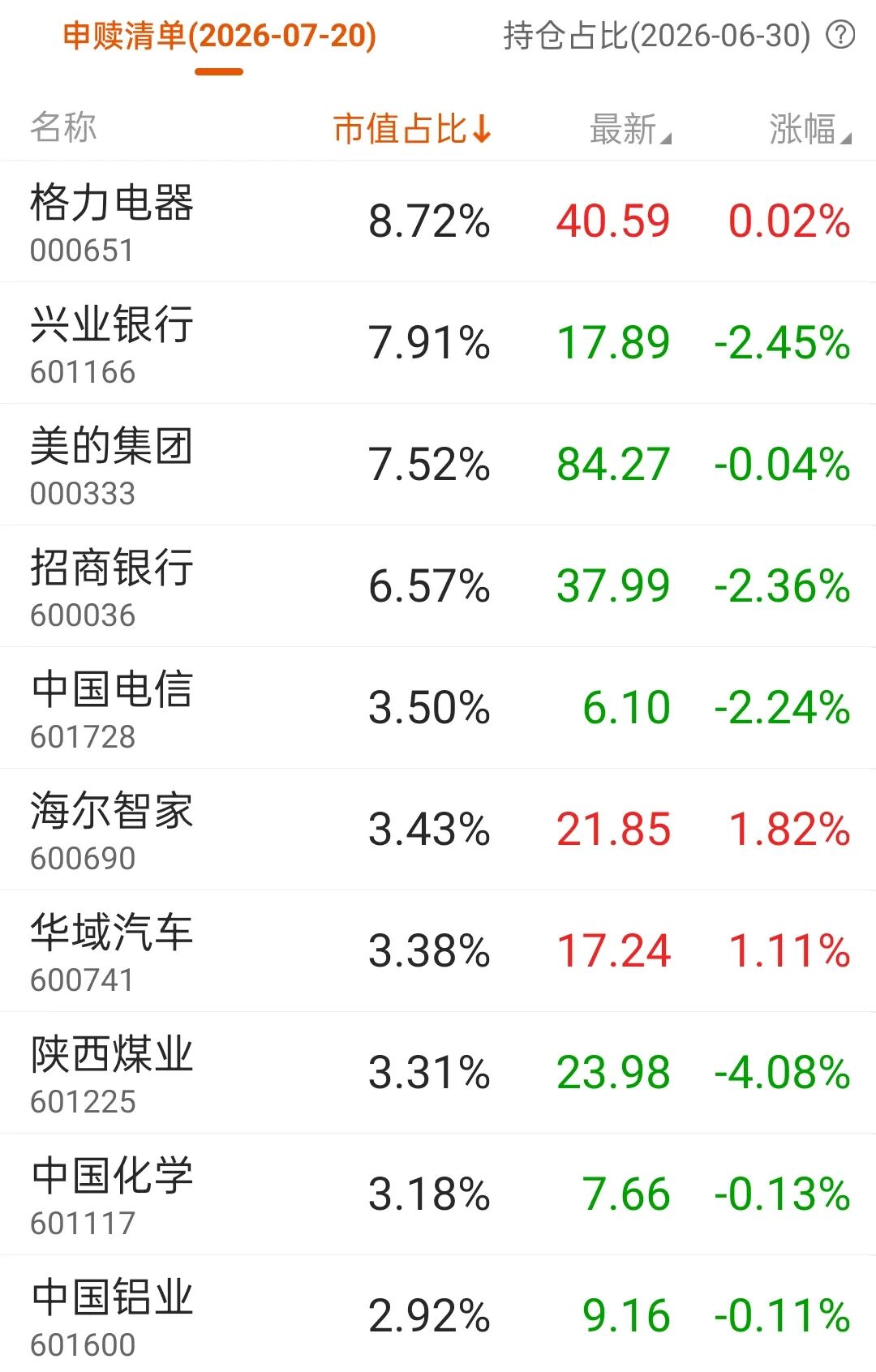Image resolution: width=876 pixels, height=1372 pixels.
Task: Open the 陕西煤业 row
Action: 438,1073
